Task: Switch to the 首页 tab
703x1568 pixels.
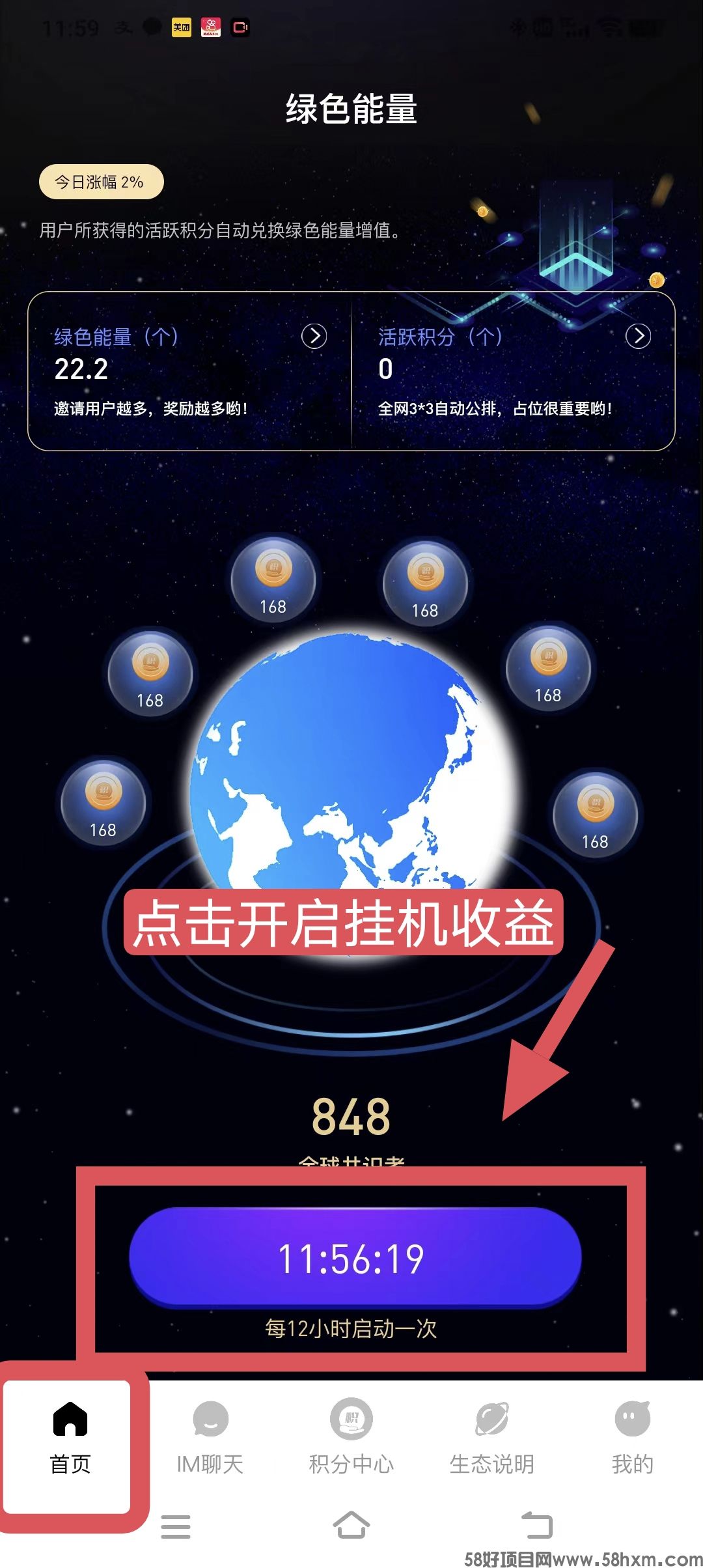Action: coord(70,1438)
